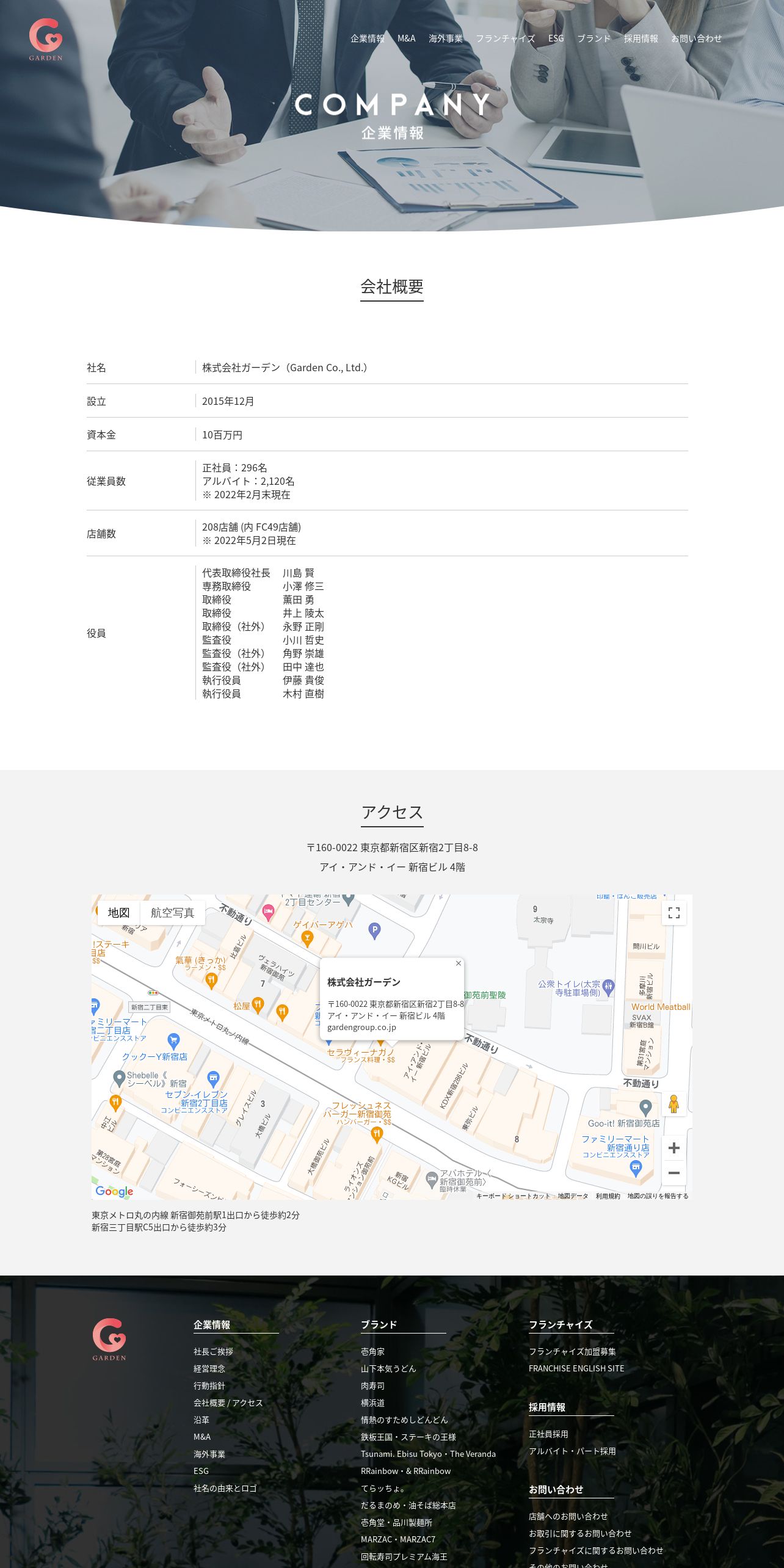
Task: Go to M&A in the top navigation
Action: point(406,38)
